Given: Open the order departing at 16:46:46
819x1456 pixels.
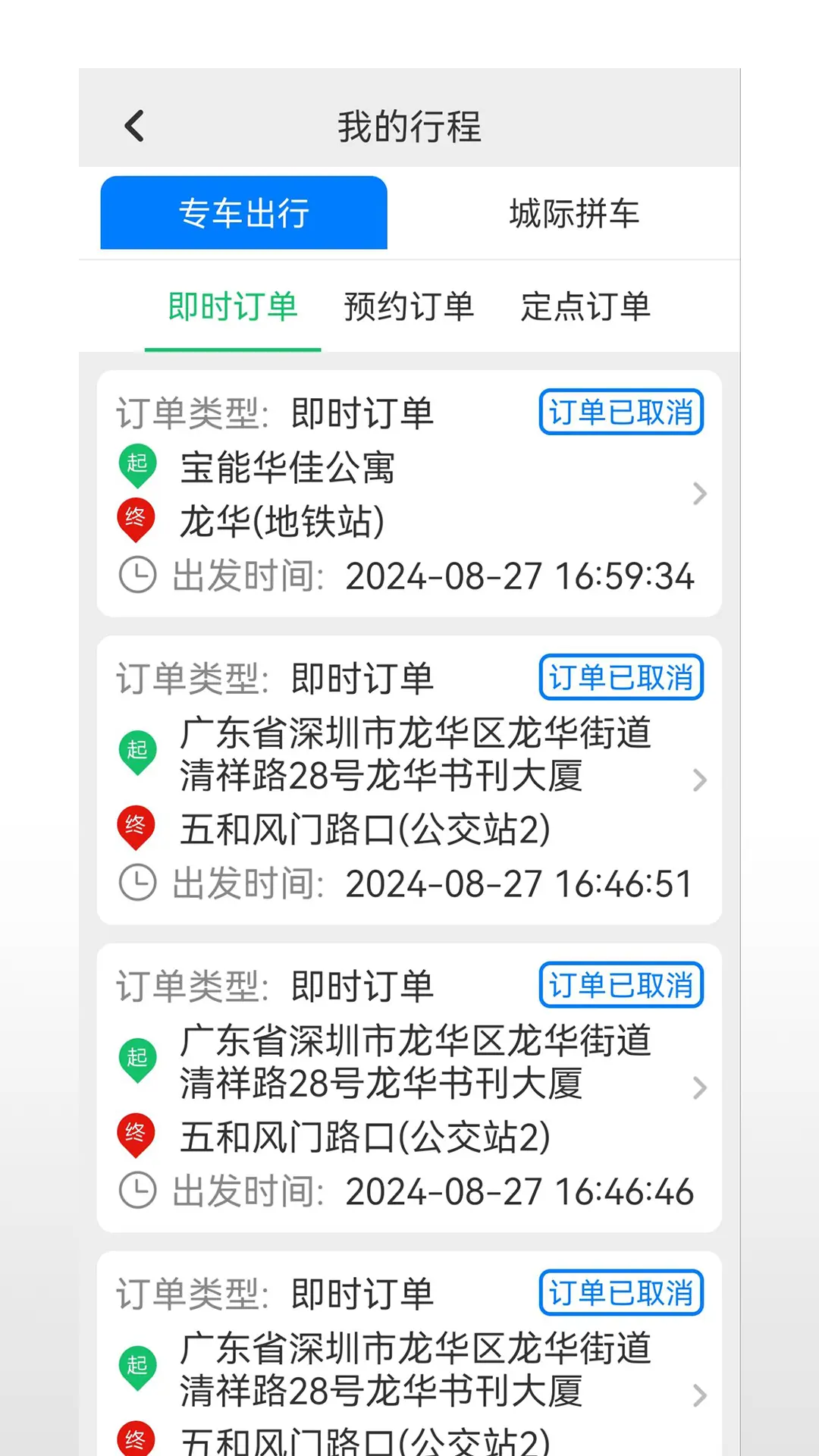Looking at the screenshot, I should pos(409,1088).
